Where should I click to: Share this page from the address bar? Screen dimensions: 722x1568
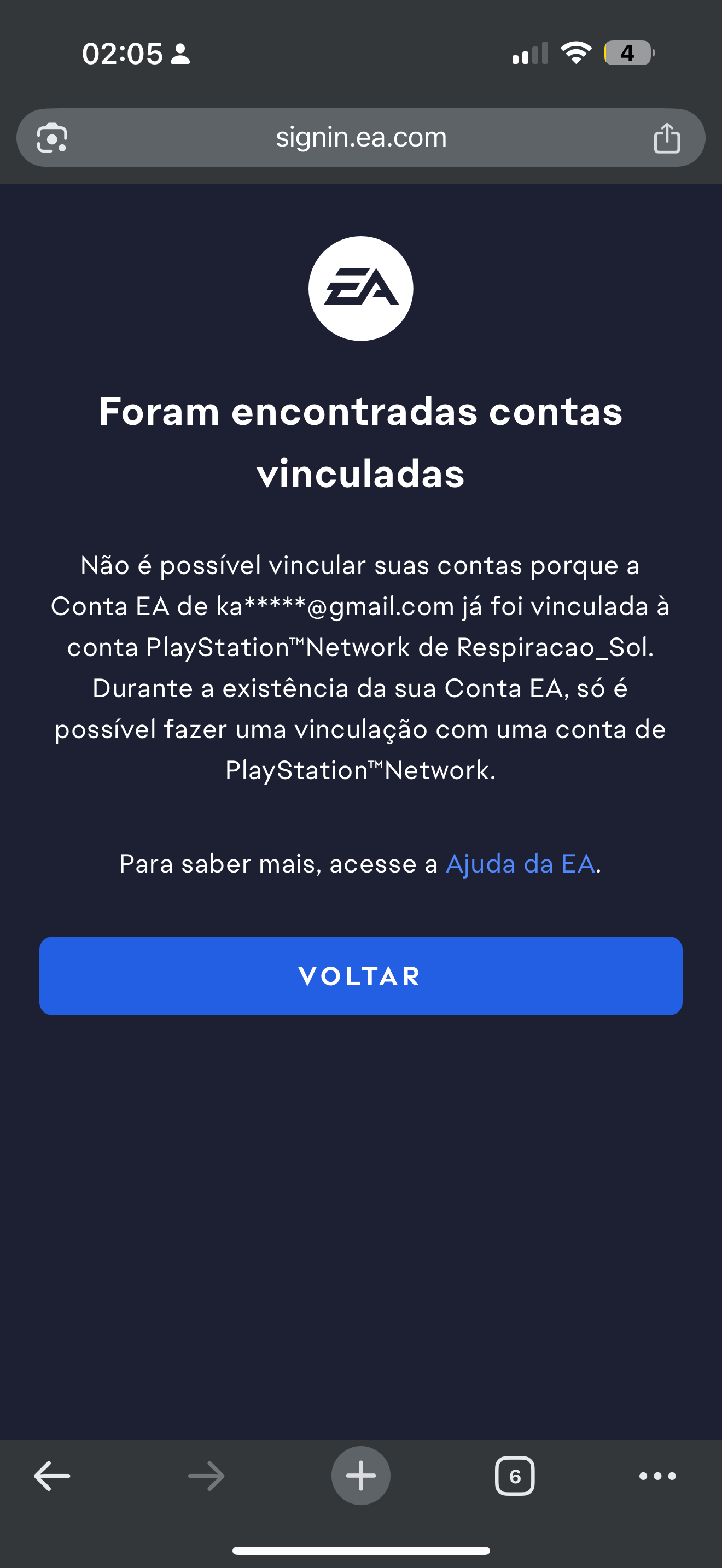coord(667,138)
